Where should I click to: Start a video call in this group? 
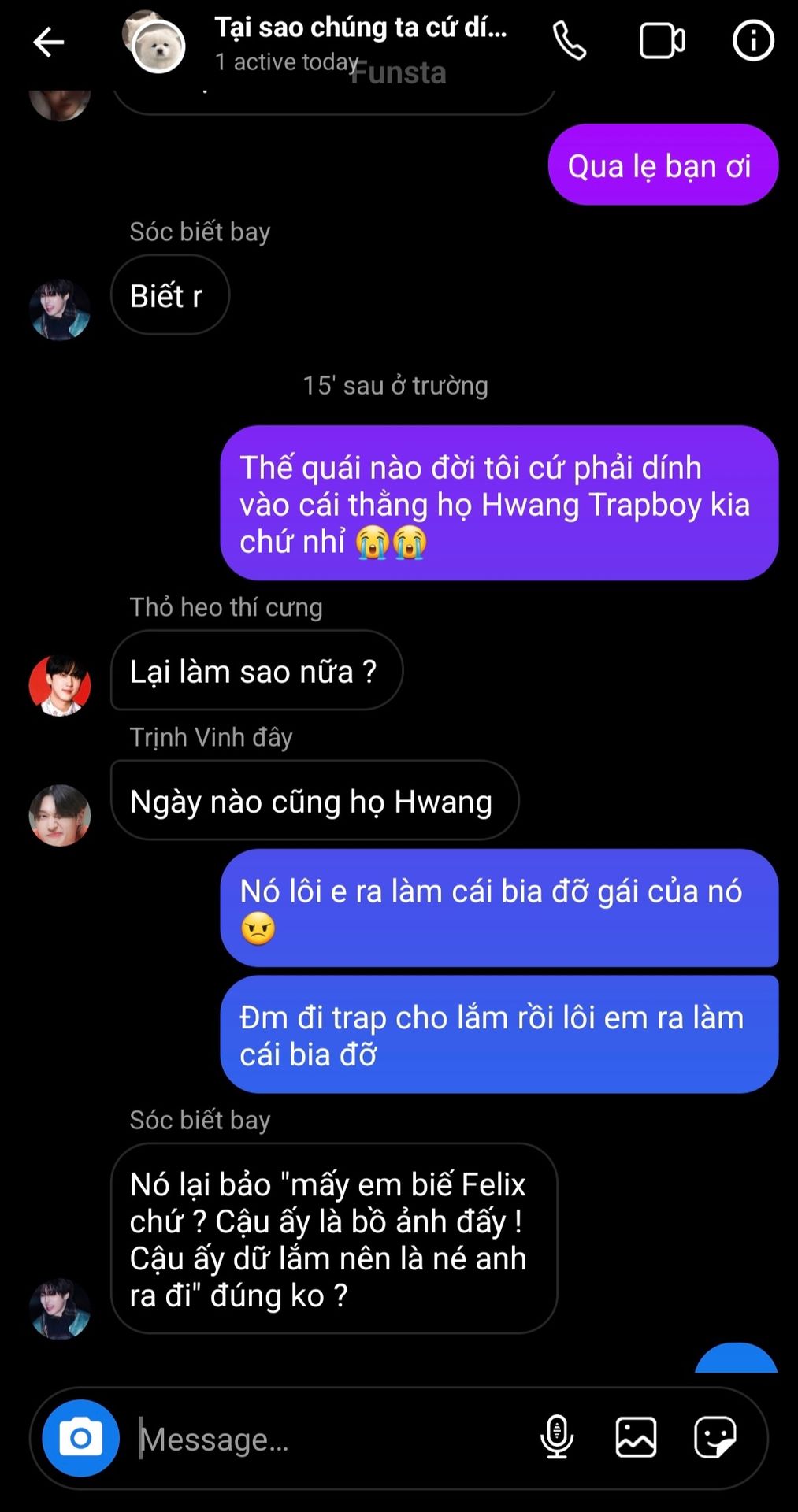click(661, 41)
